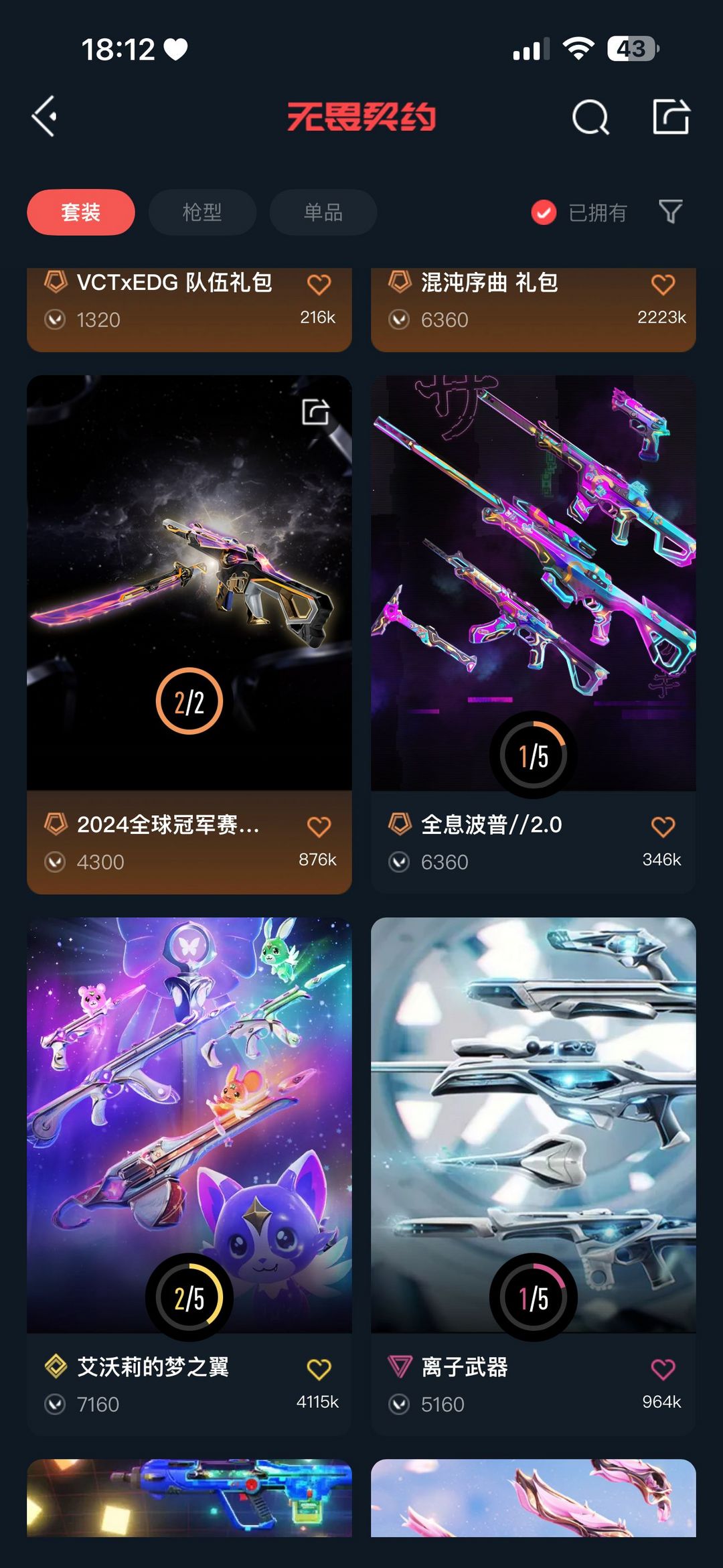Like the 艾沃莉的梦之翼 bundle
Image resolution: width=723 pixels, height=1568 pixels.
click(319, 1369)
